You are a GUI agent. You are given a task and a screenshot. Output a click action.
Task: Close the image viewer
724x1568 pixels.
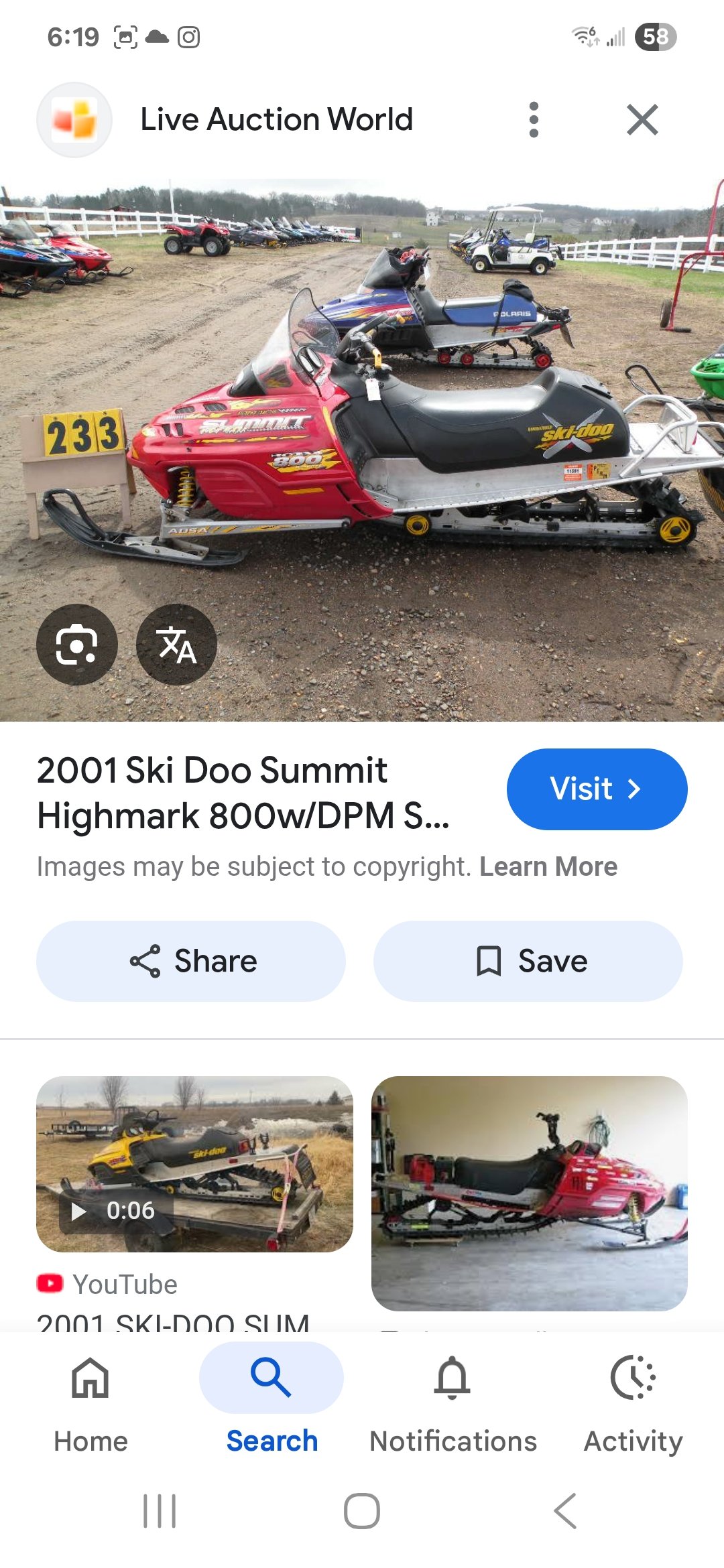click(642, 120)
